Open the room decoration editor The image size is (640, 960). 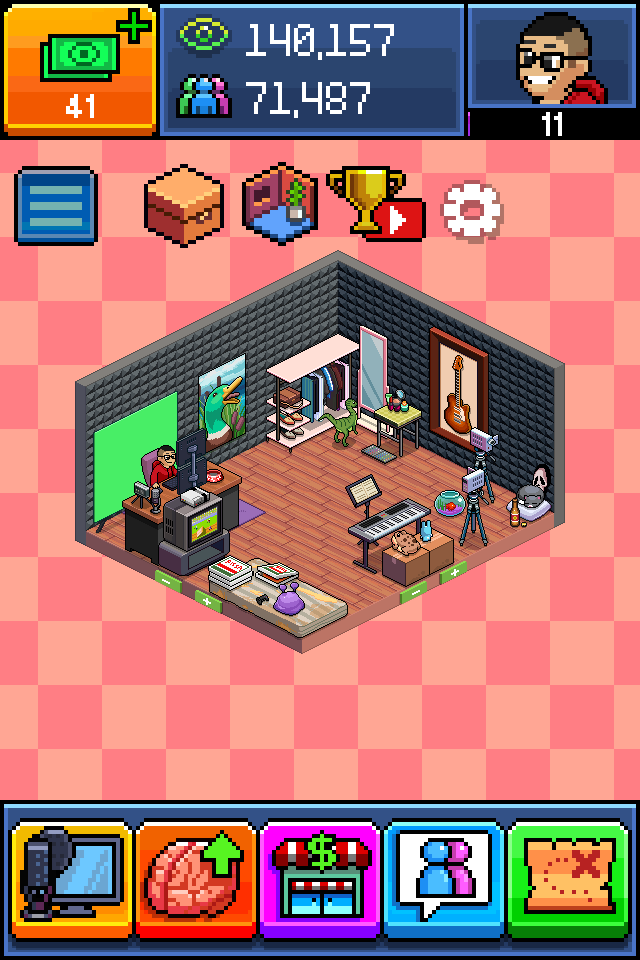(x=279, y=204)
